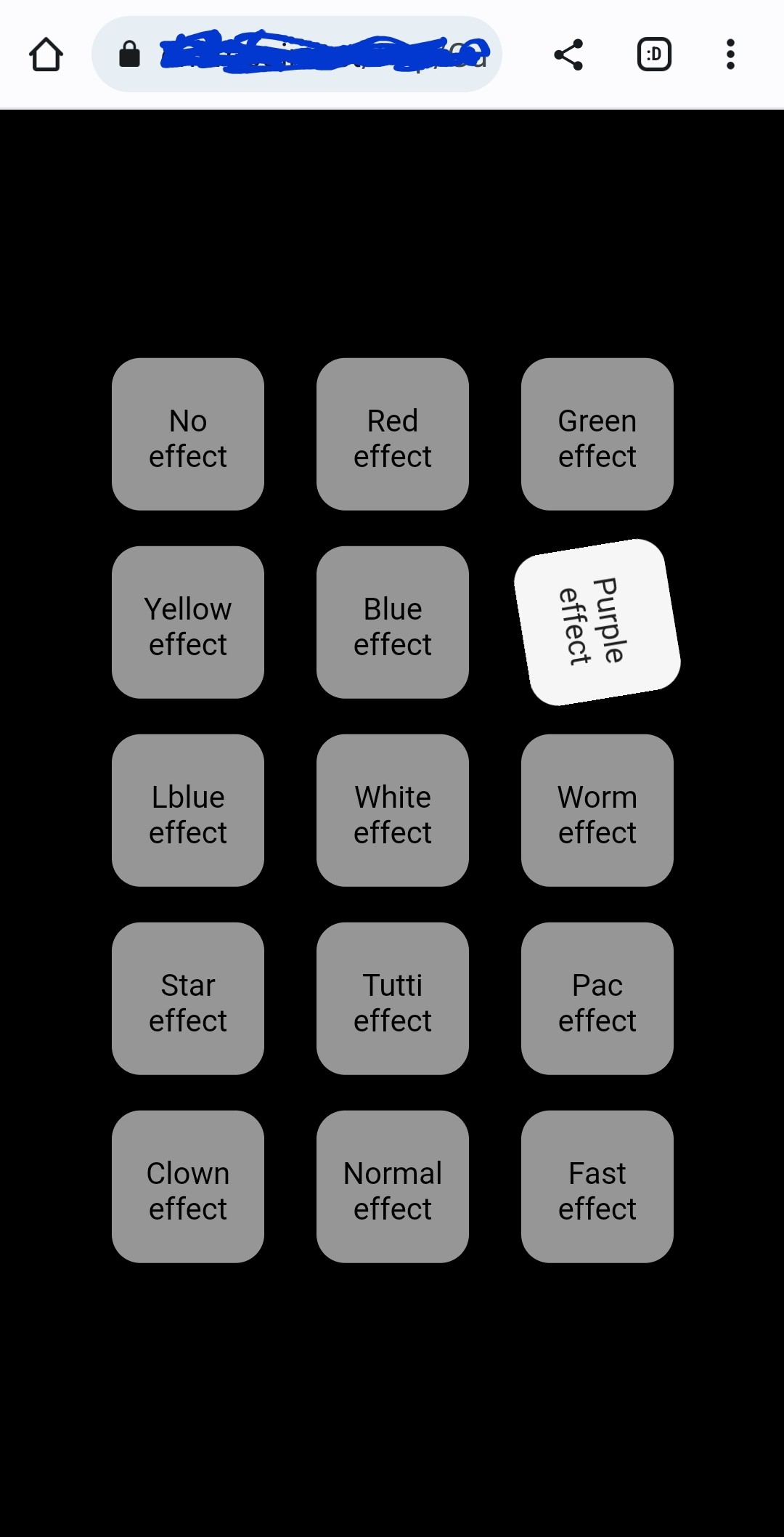Tap the URL address bar
This screenshot has width=784, height=1537.
(x=305, y=54)
